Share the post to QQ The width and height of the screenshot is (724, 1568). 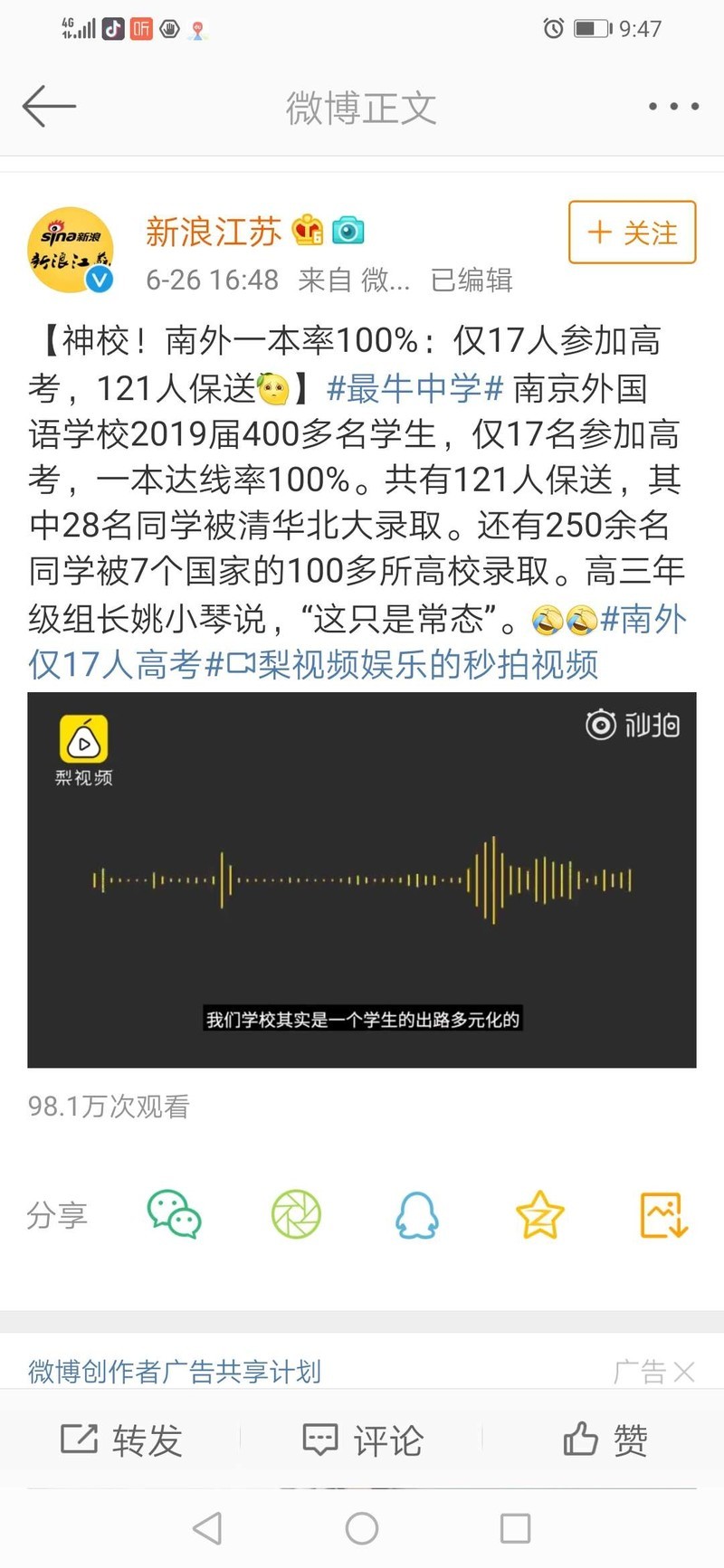(x=417, y=1214)
